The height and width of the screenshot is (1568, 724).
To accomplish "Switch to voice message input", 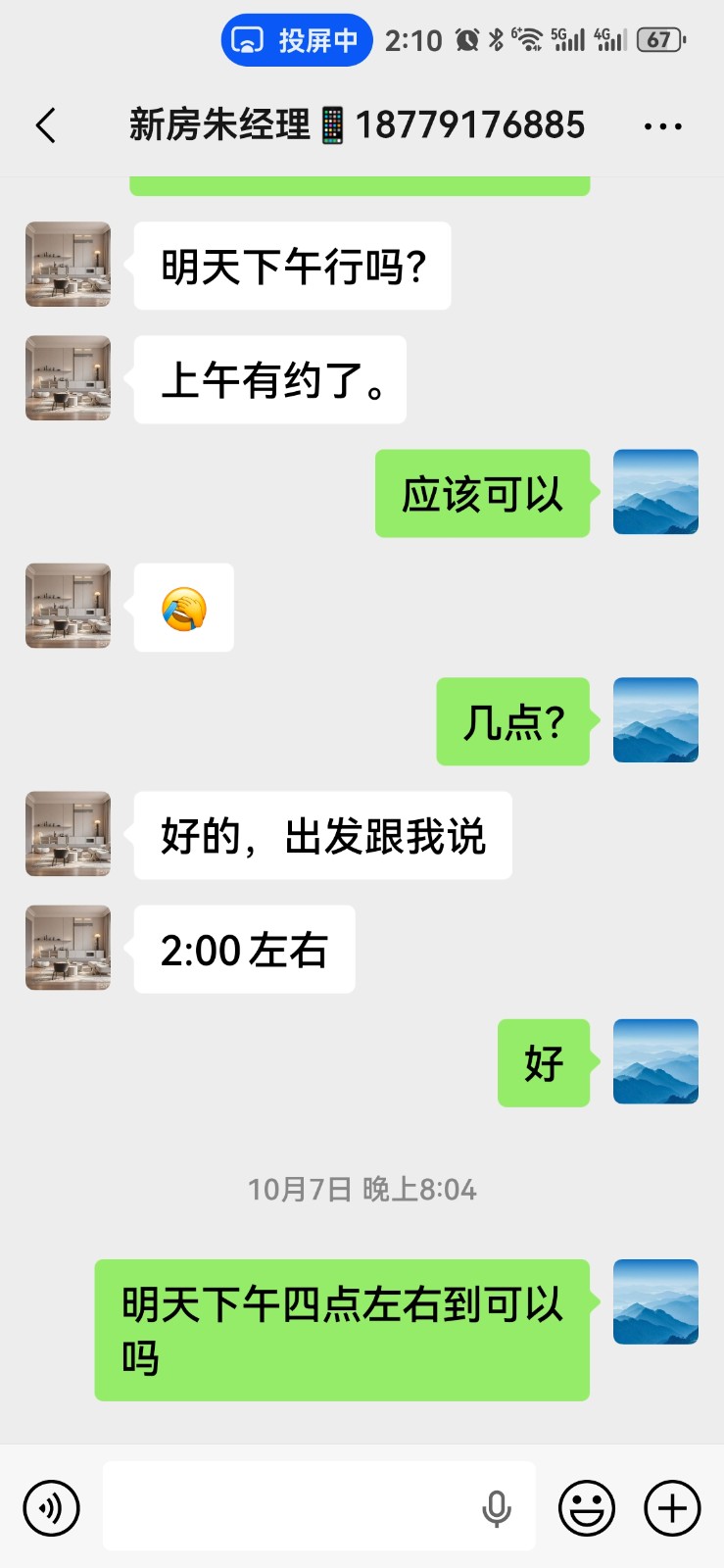I will tap(51, 1507).
